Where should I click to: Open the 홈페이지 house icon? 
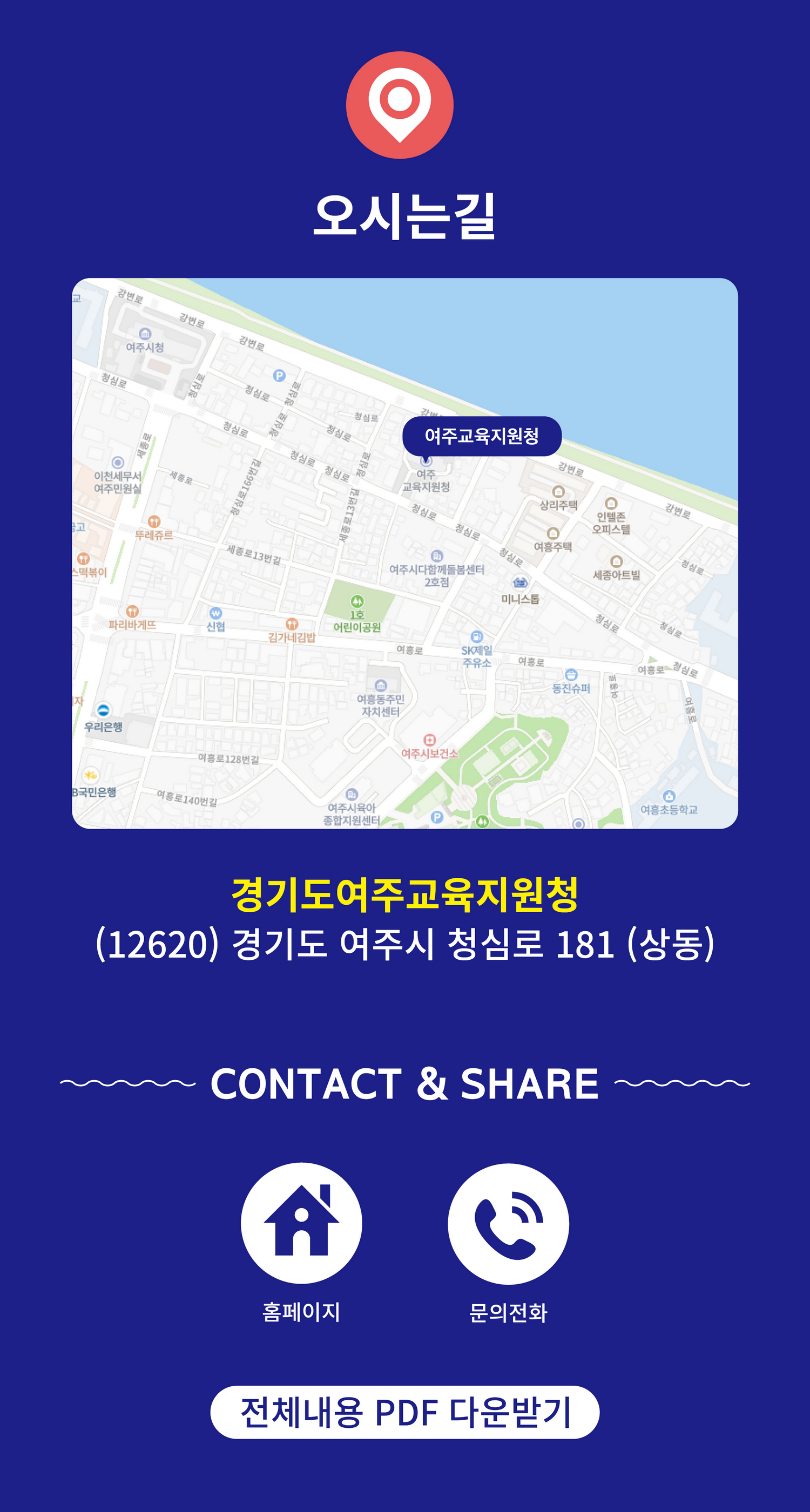[x=301, y=1223]
